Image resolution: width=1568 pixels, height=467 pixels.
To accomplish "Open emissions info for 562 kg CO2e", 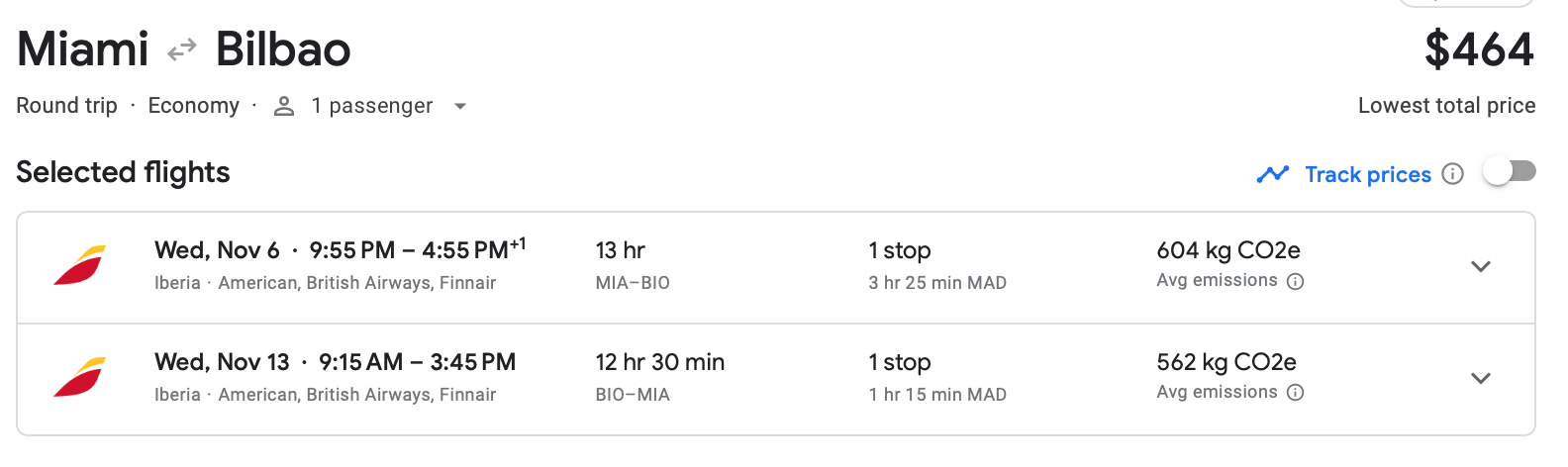I will pos(1295,393).
